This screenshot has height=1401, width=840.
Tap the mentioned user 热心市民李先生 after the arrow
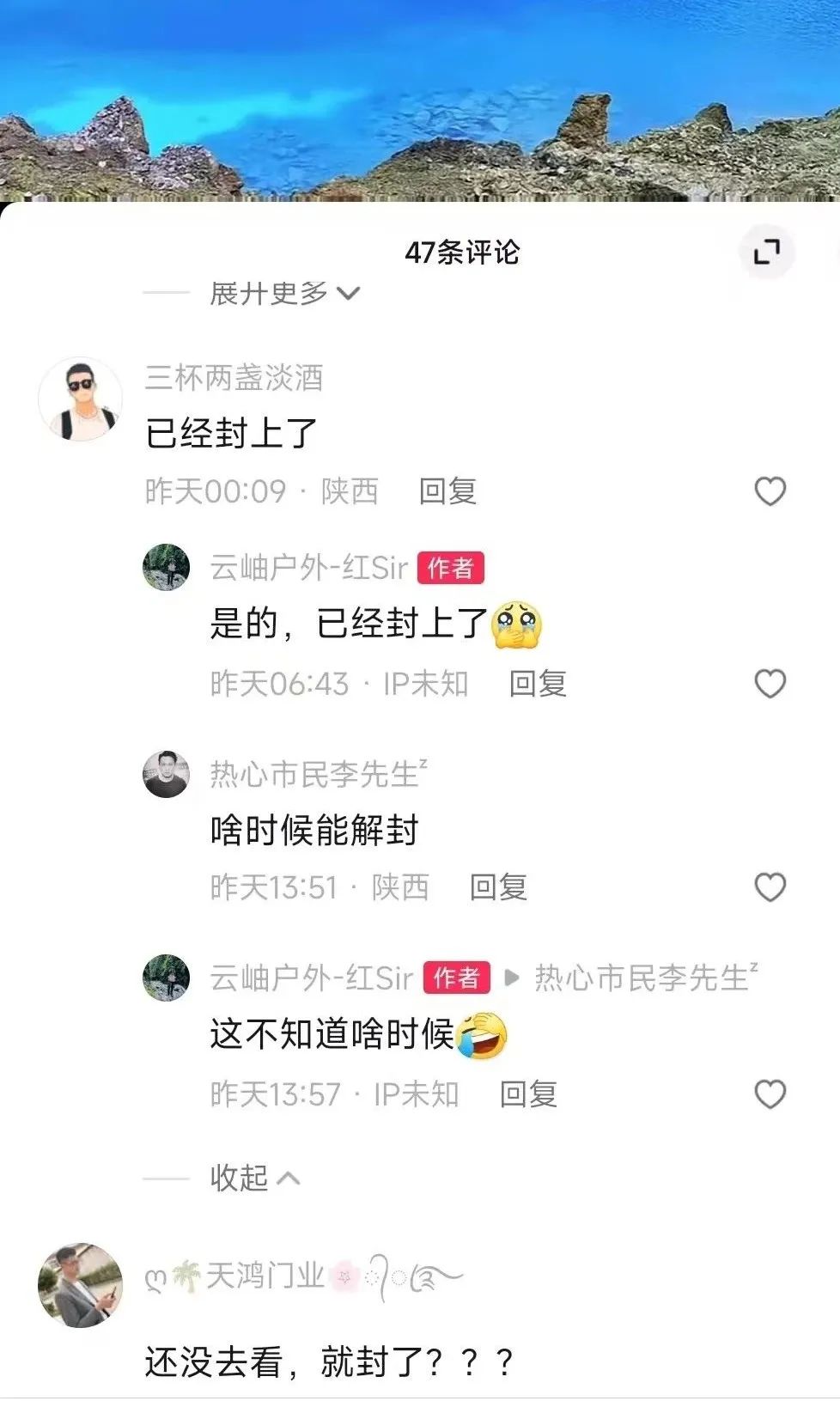coord(644,978)
